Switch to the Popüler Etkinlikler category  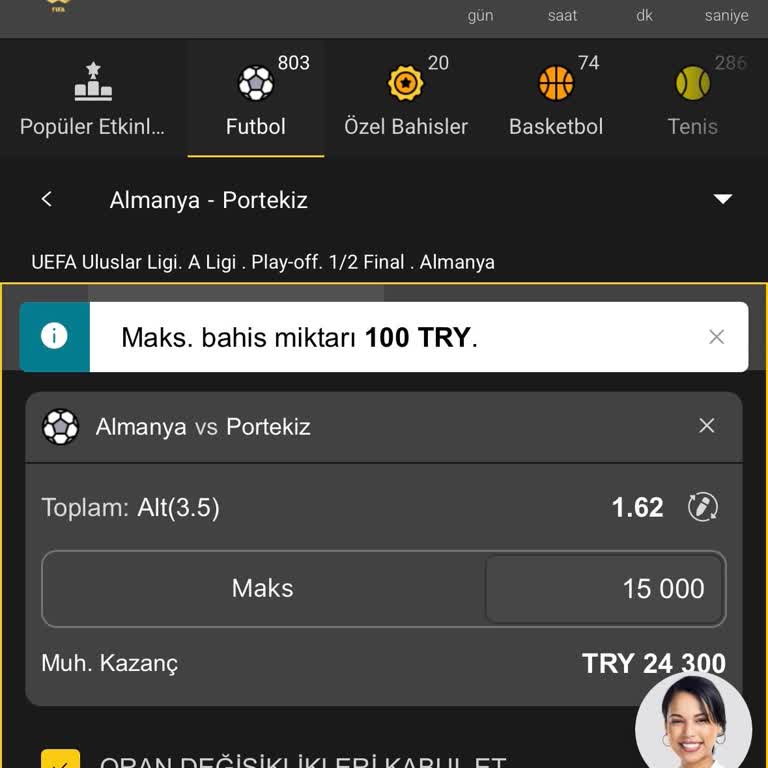(x=93, y=100)
